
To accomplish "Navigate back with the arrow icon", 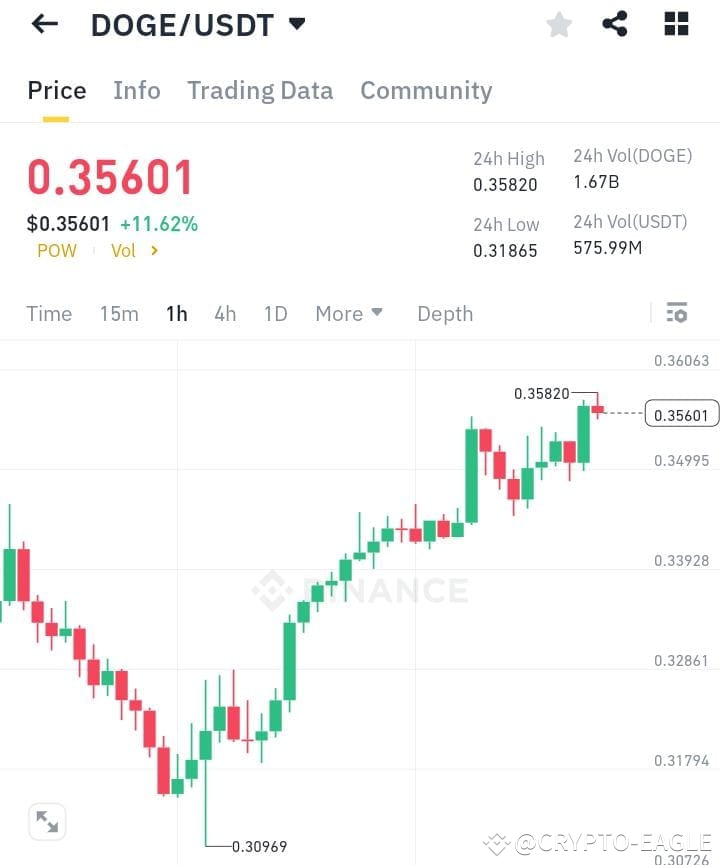I will point(43,24).
